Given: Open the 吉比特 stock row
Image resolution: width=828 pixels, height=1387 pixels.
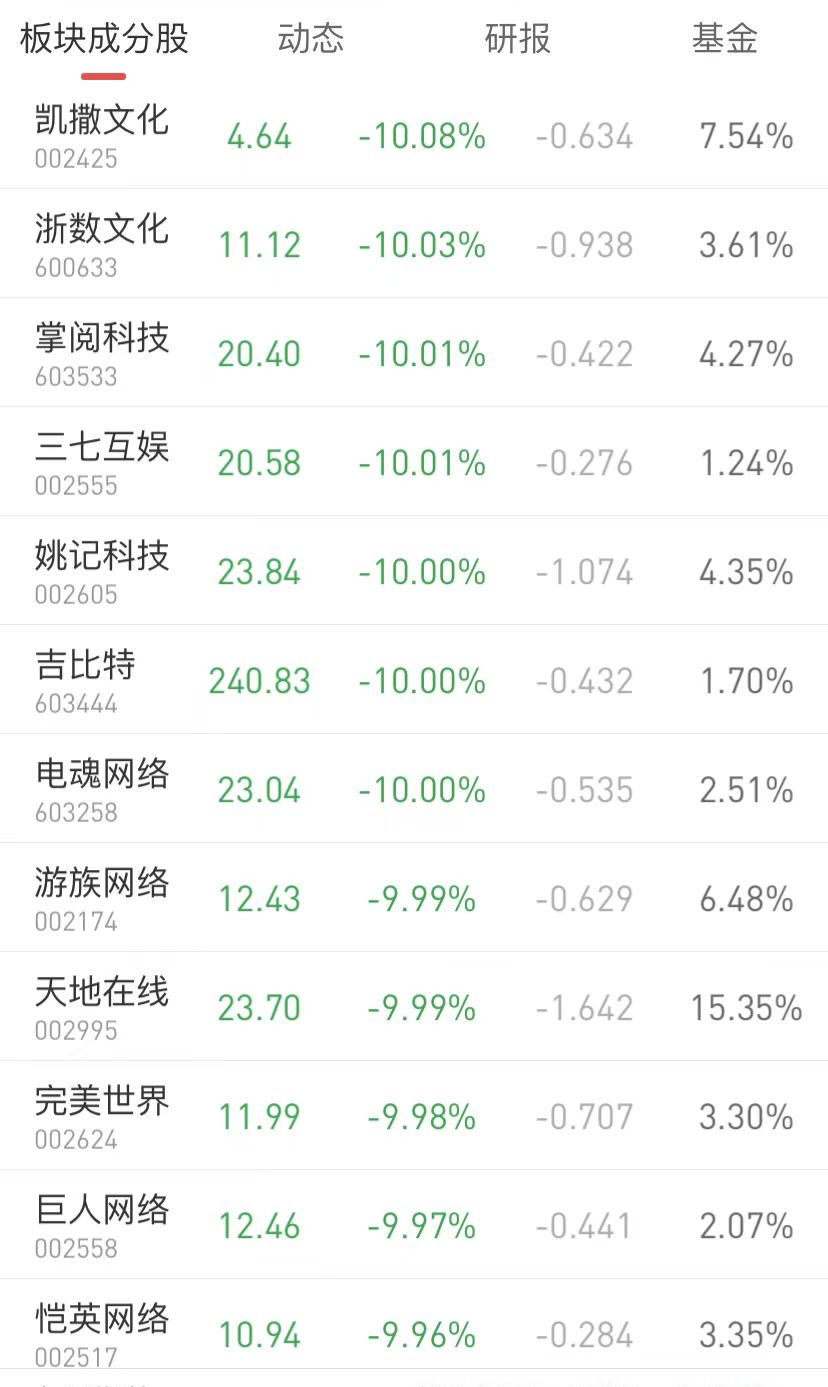Looking at the screenshot, I should coord(414,680).
